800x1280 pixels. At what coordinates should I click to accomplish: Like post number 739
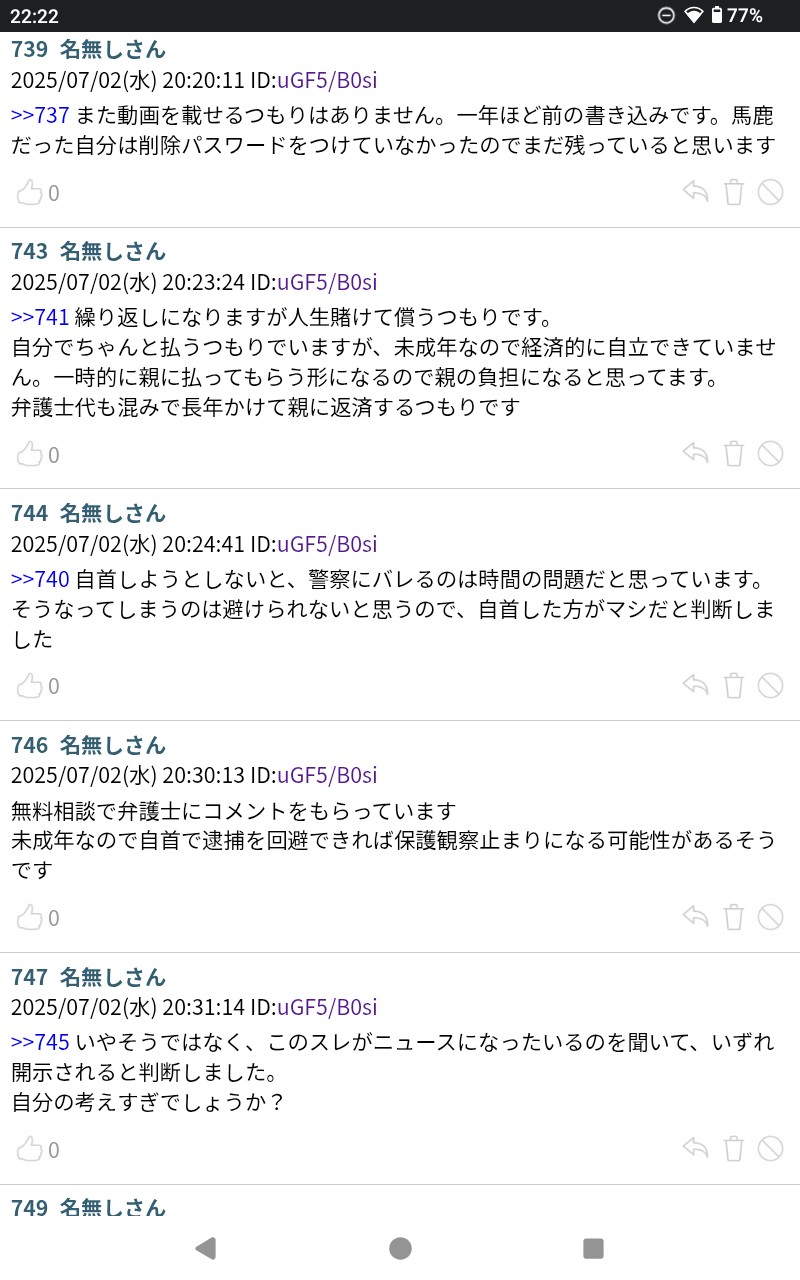click(30, 192)
